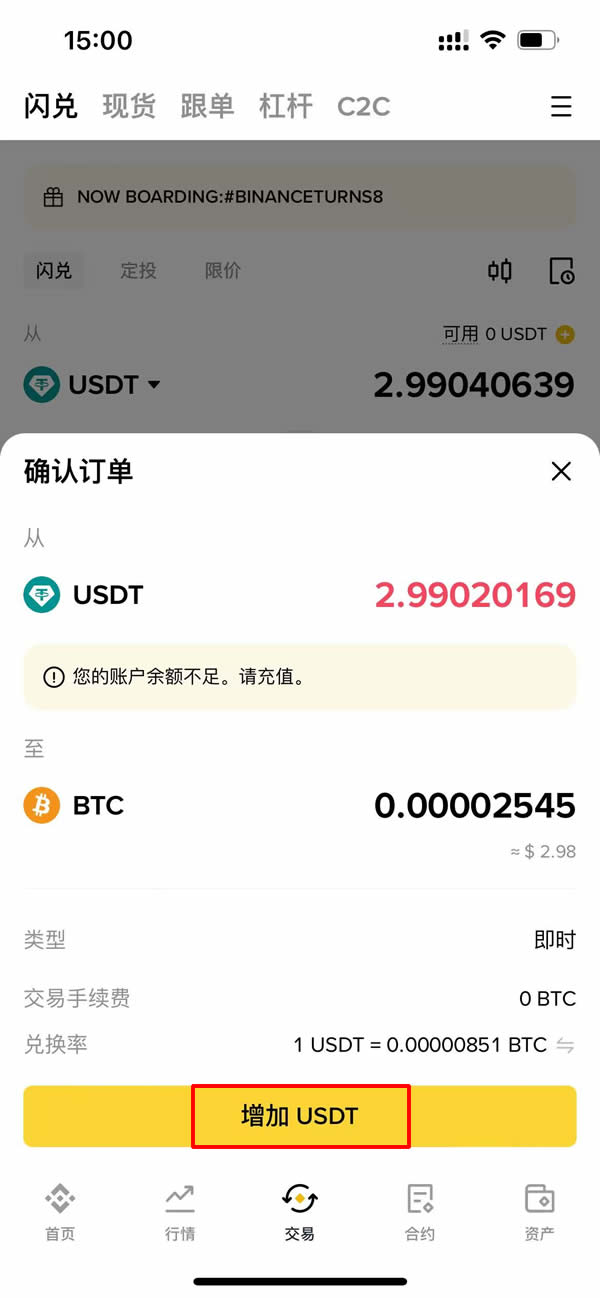Viewport: 600px width, 1298px height.
Task: Swap the exchange rate direction
Action: 565,1045
